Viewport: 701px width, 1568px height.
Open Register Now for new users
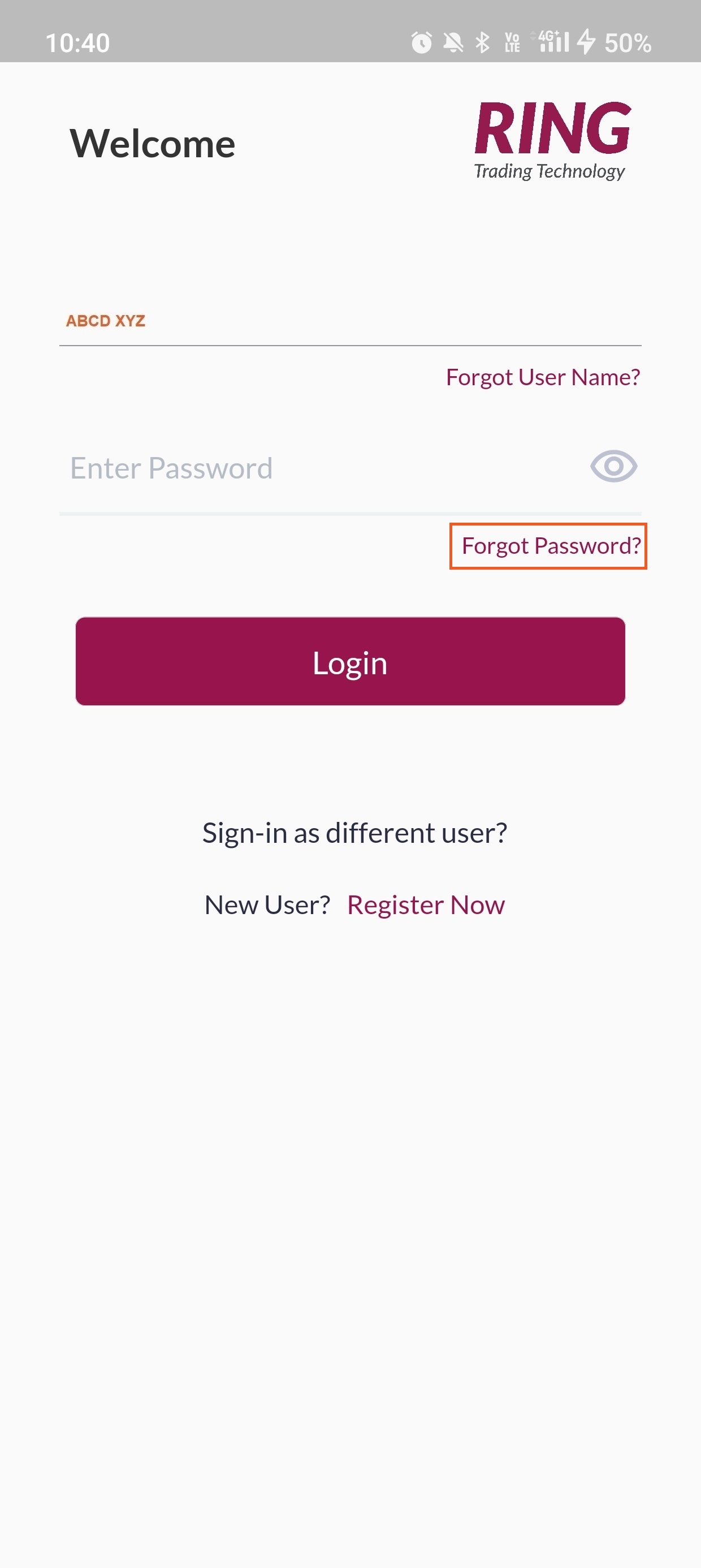click(425, 905)
